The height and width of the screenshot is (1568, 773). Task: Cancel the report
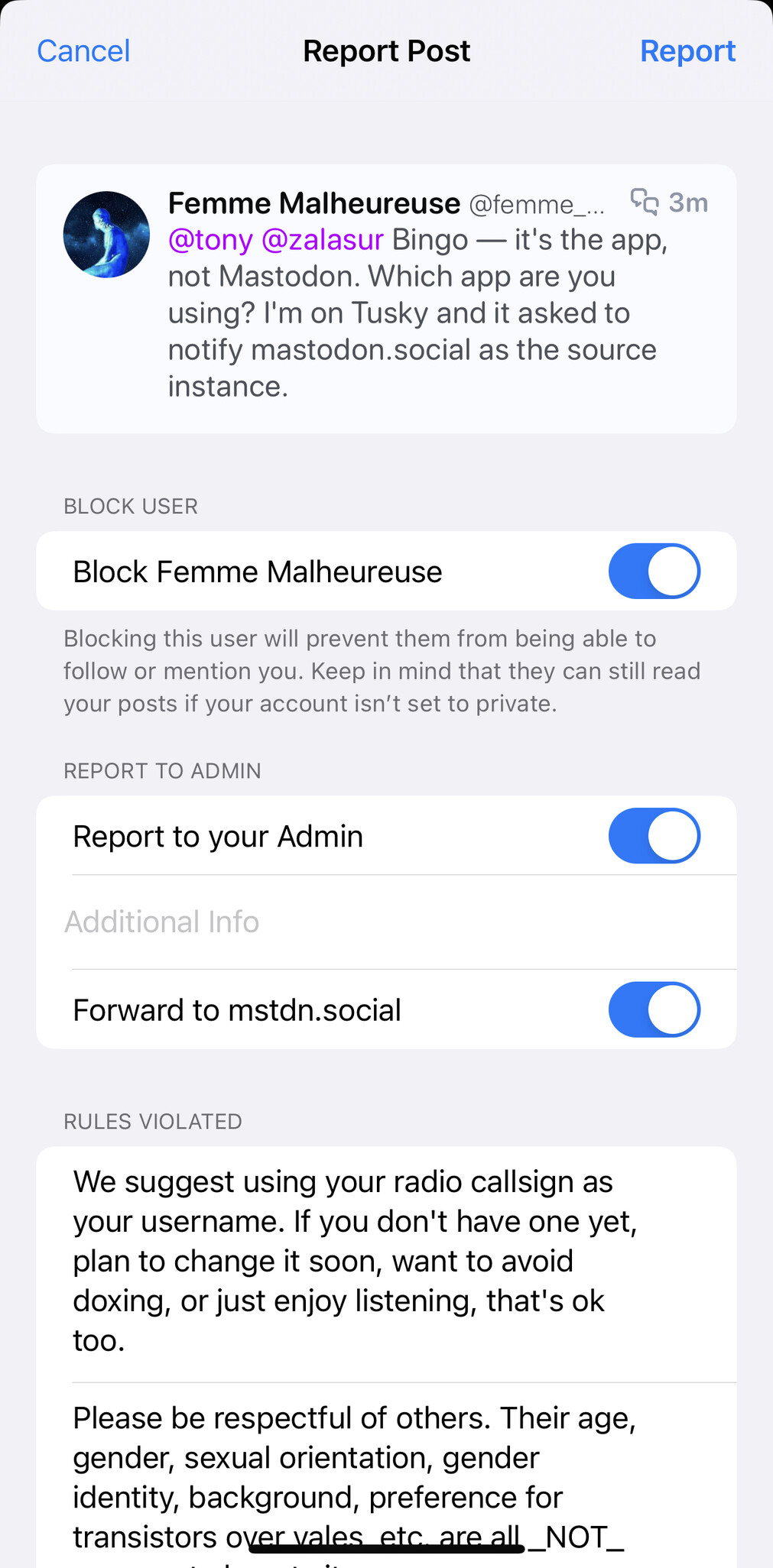click(x=83, y=51)
